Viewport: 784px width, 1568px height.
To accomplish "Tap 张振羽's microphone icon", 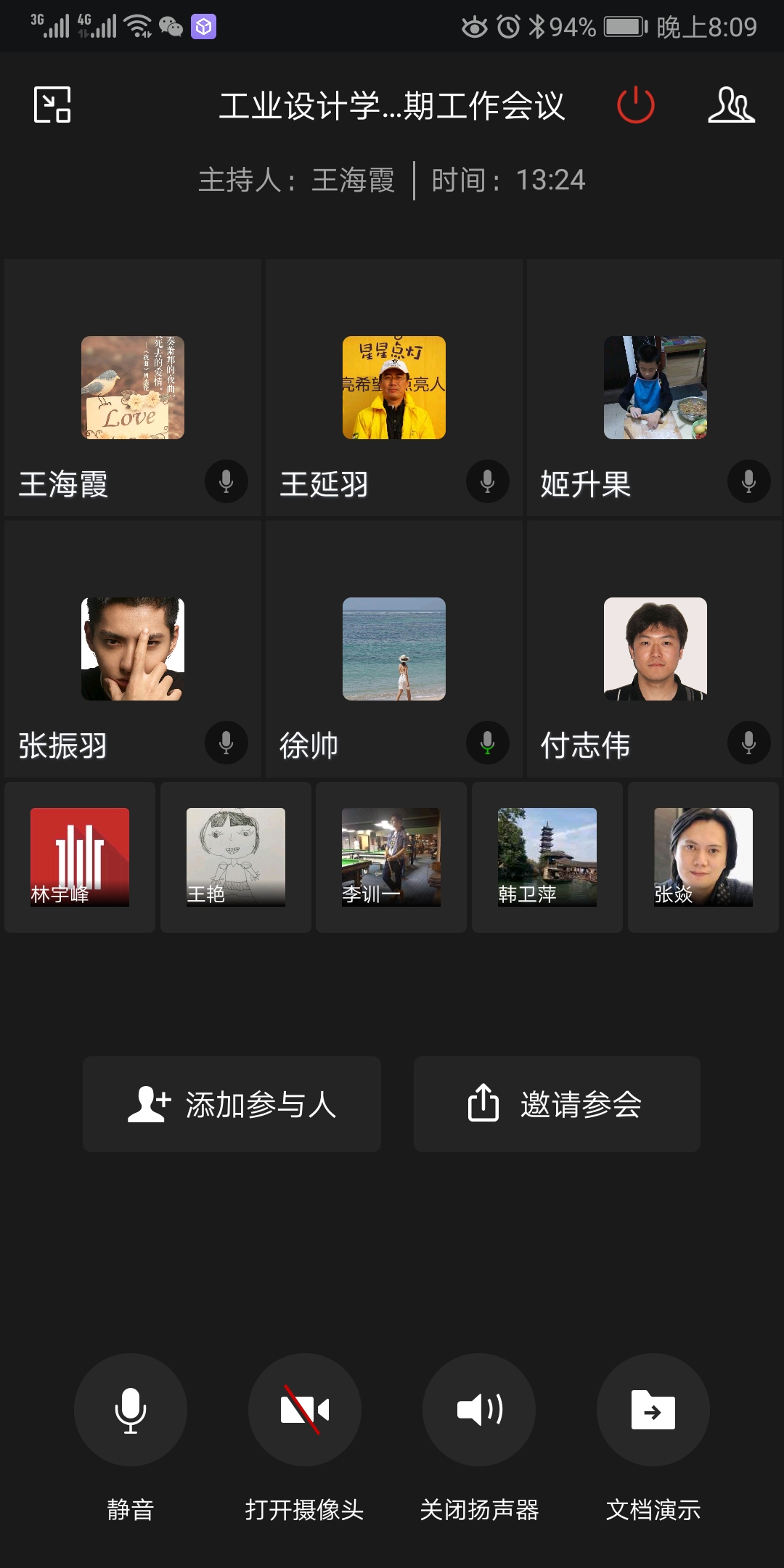I will click(226, 743).
